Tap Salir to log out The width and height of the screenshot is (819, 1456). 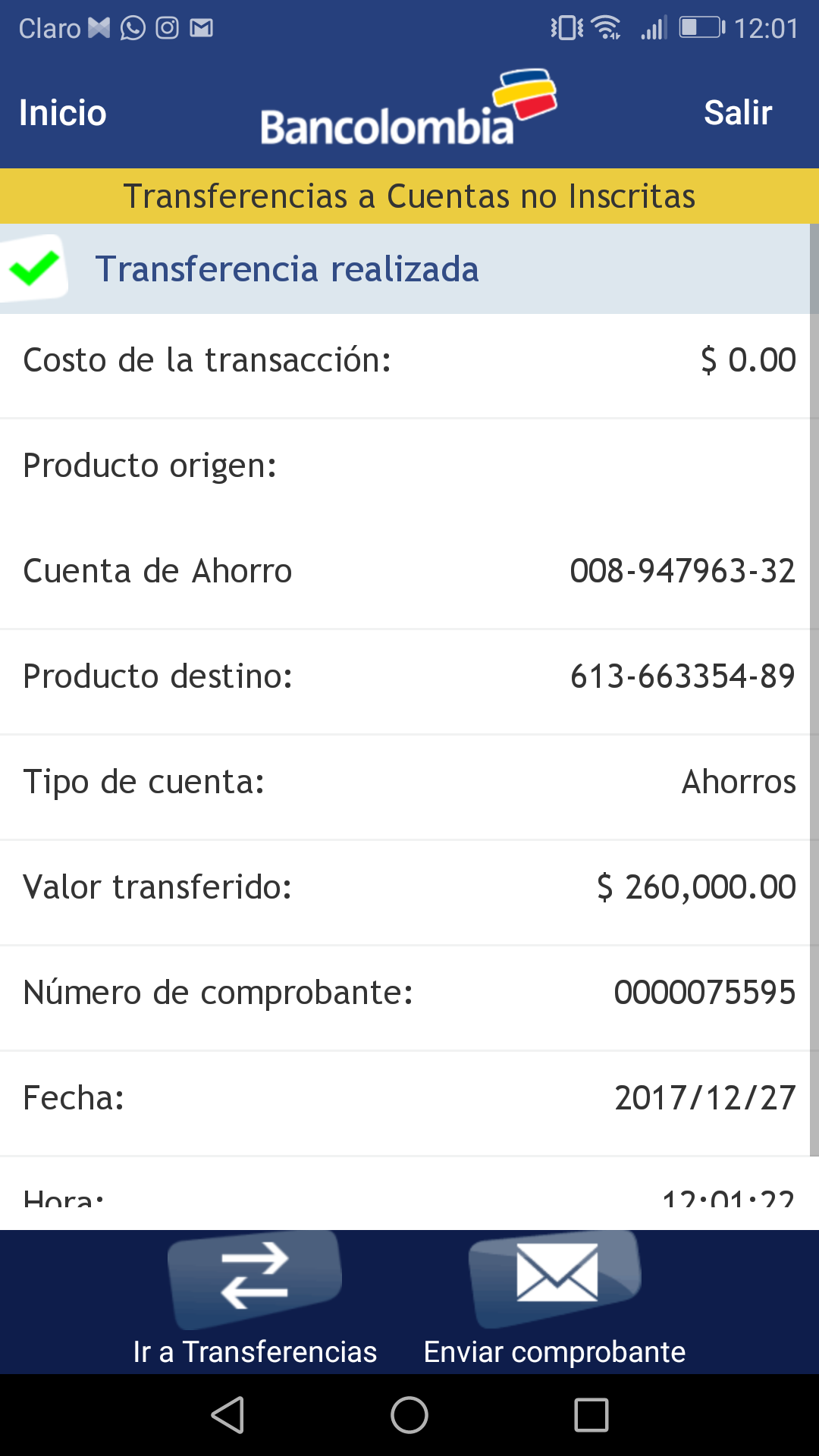tap(737, 113)
